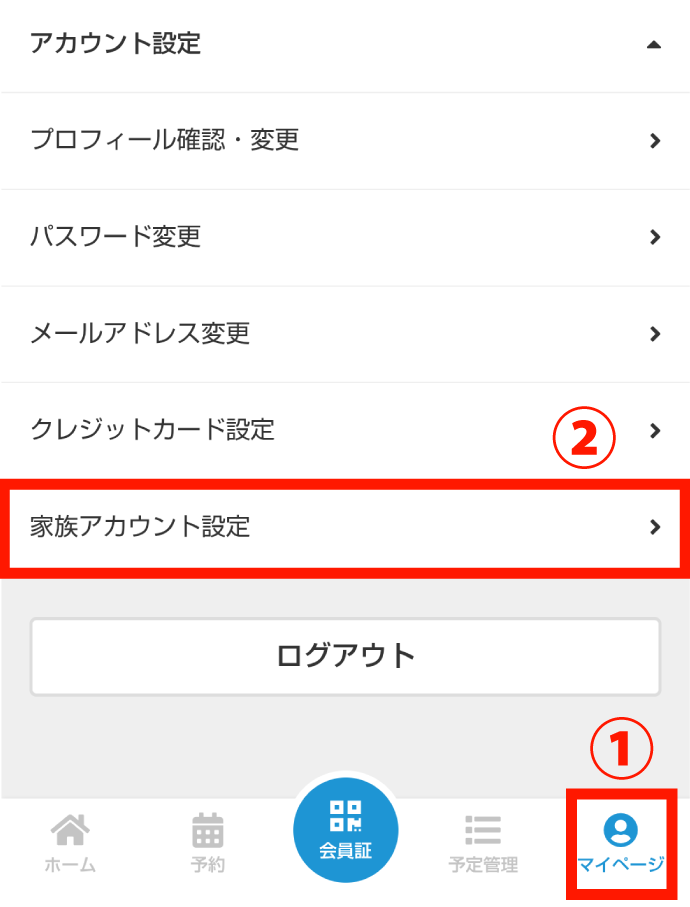Select クレジットカード設定
690x907 pixels.
(345, 431)
